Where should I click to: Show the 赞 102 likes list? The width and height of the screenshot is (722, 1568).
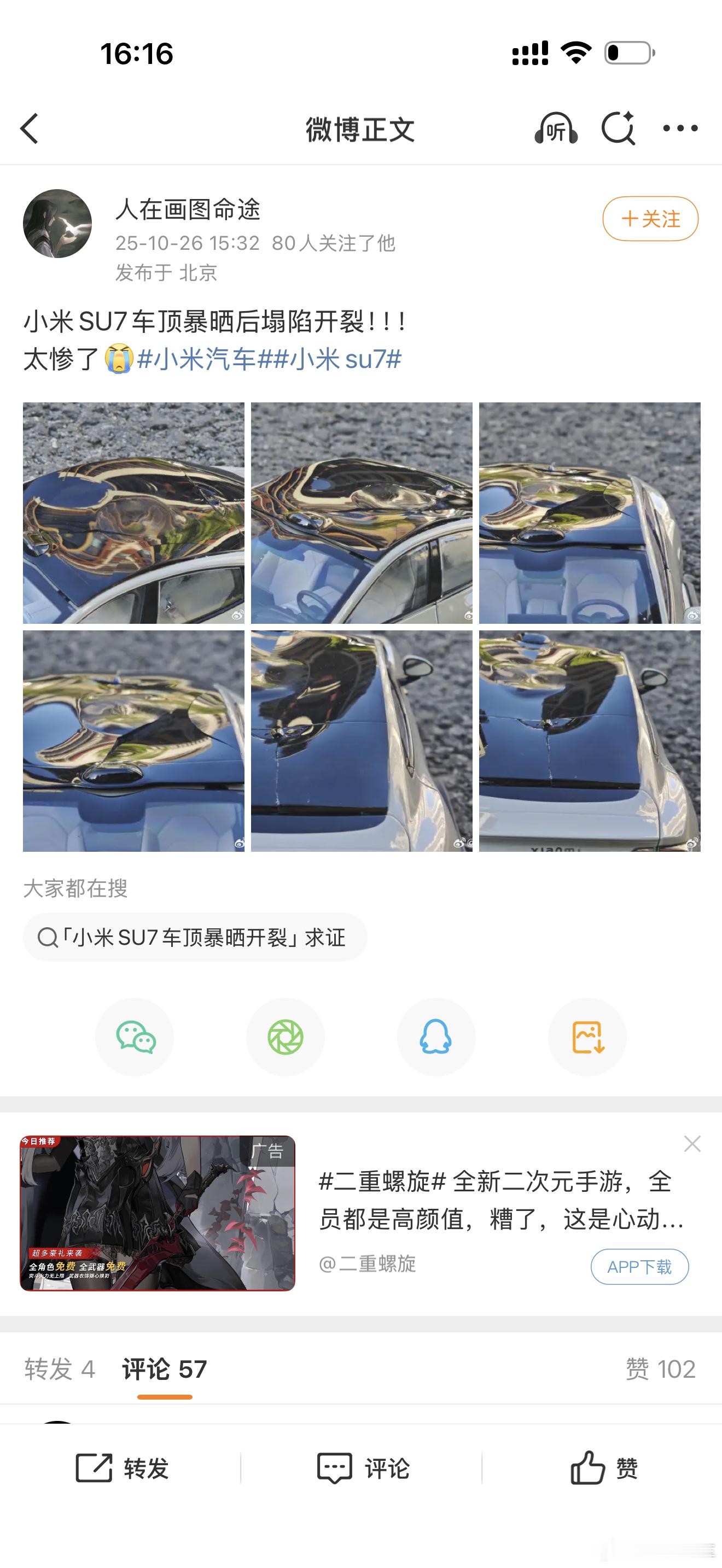point(660,1369)
